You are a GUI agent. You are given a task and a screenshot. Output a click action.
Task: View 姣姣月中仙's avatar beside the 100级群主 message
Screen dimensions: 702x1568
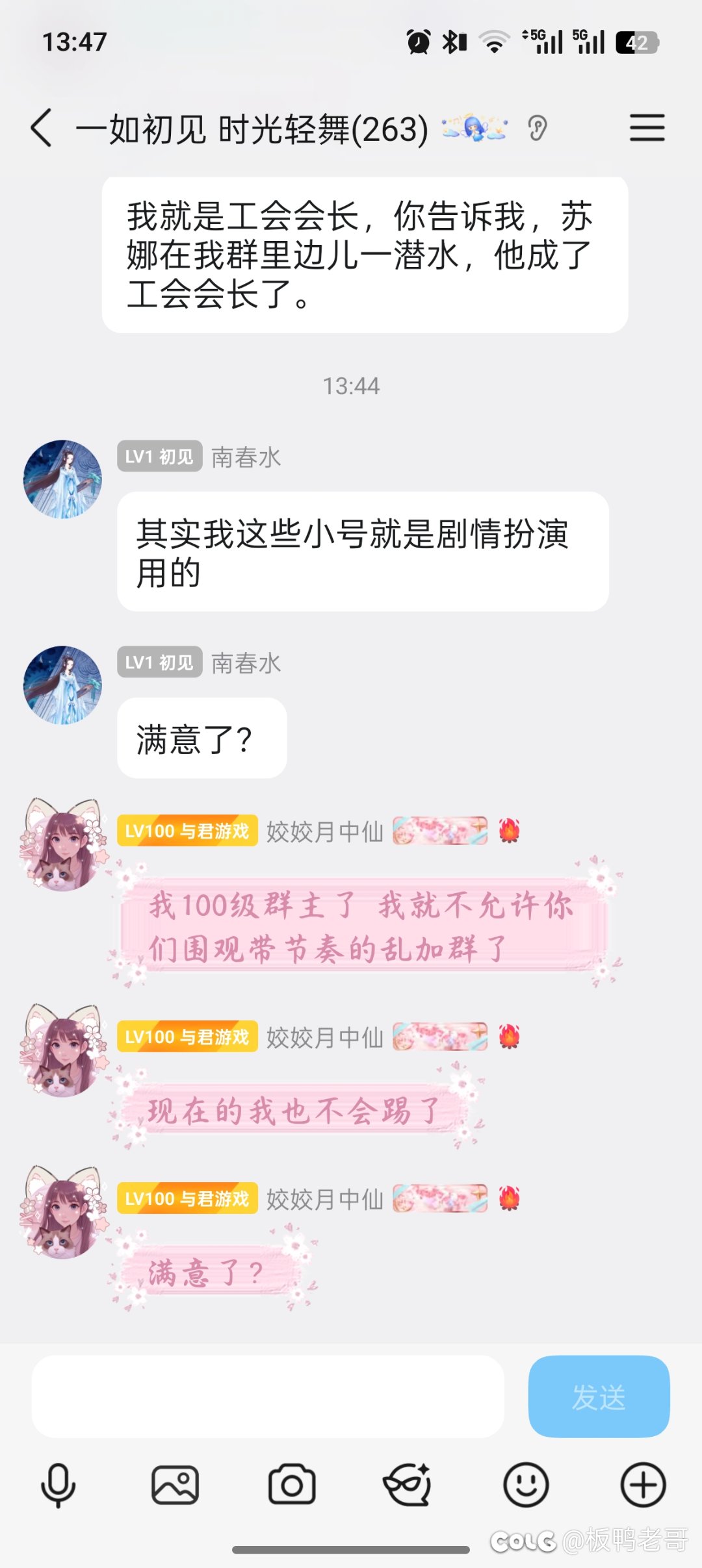(62, 846)
